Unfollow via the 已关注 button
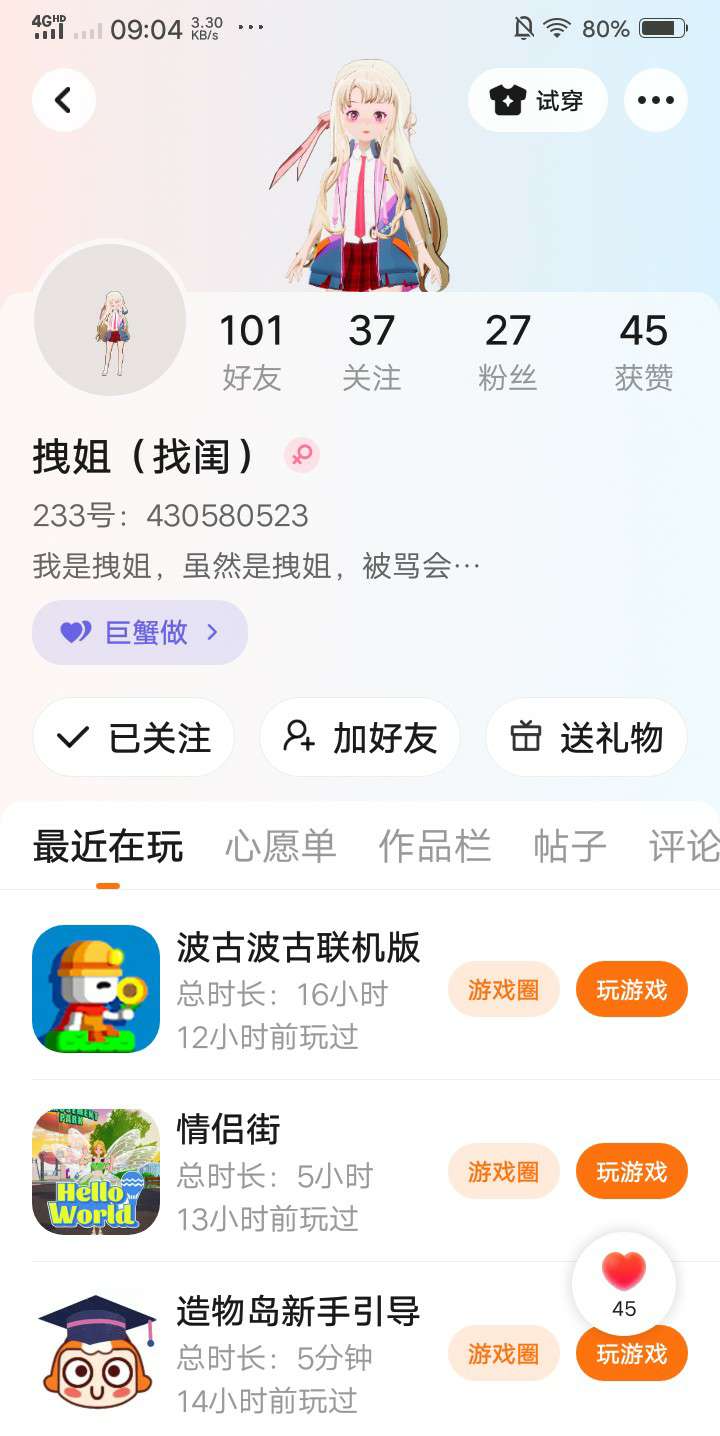This screenshot has height=1436, width=720. pyautogui.click(x=134, y=738)
